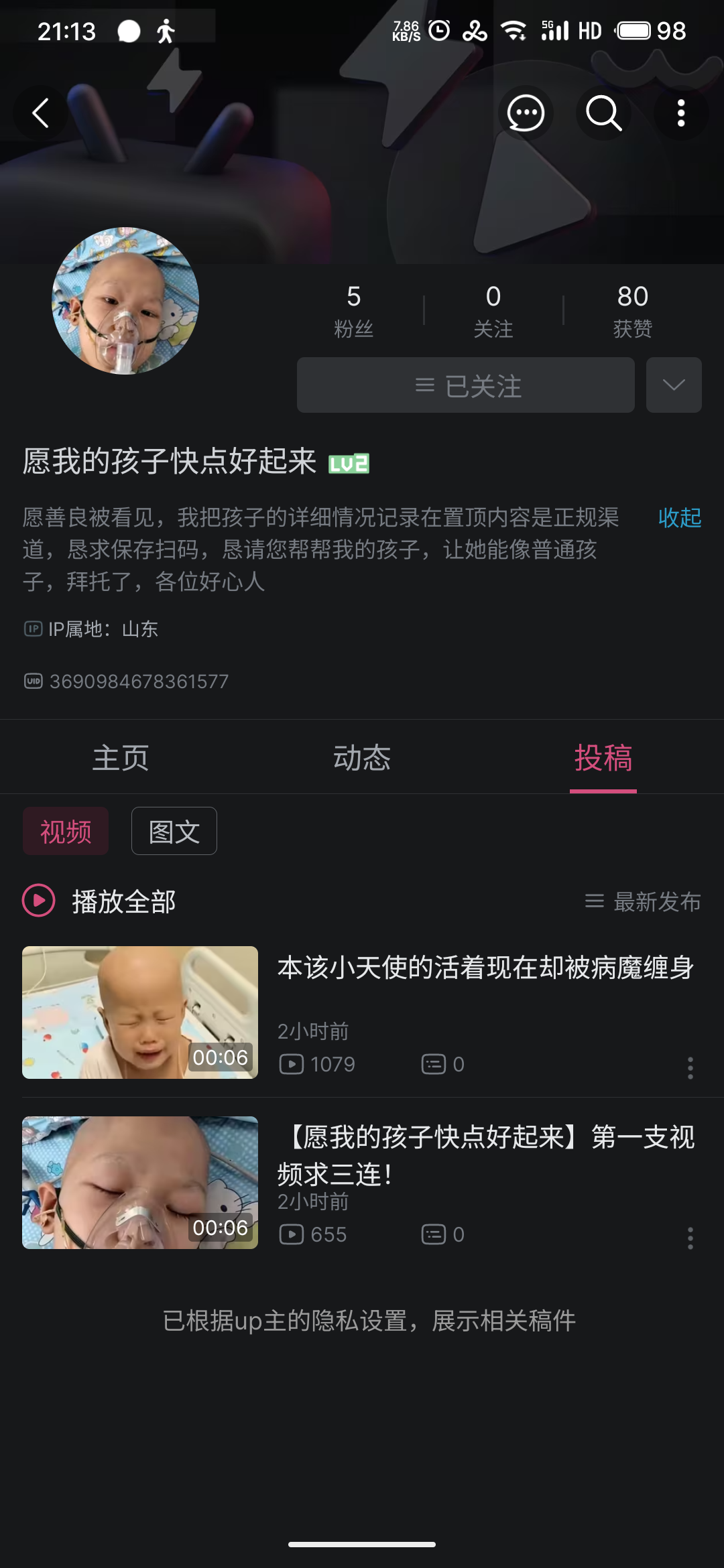Tap the 已关注 follow button
The height and width of the screenshot is (1568, 724).
tap(466, 385)
